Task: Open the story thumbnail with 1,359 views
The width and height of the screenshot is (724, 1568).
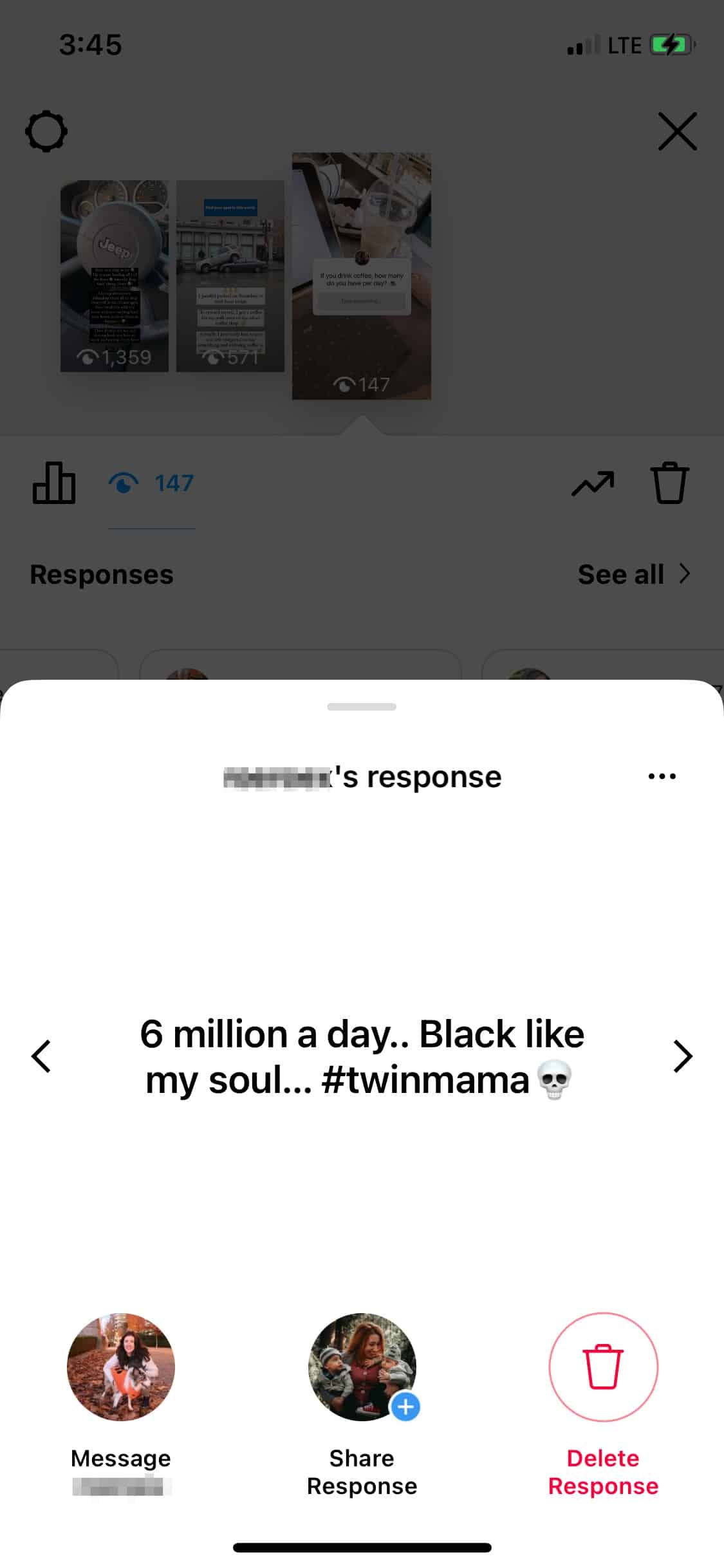Action: tap(115, 275)
